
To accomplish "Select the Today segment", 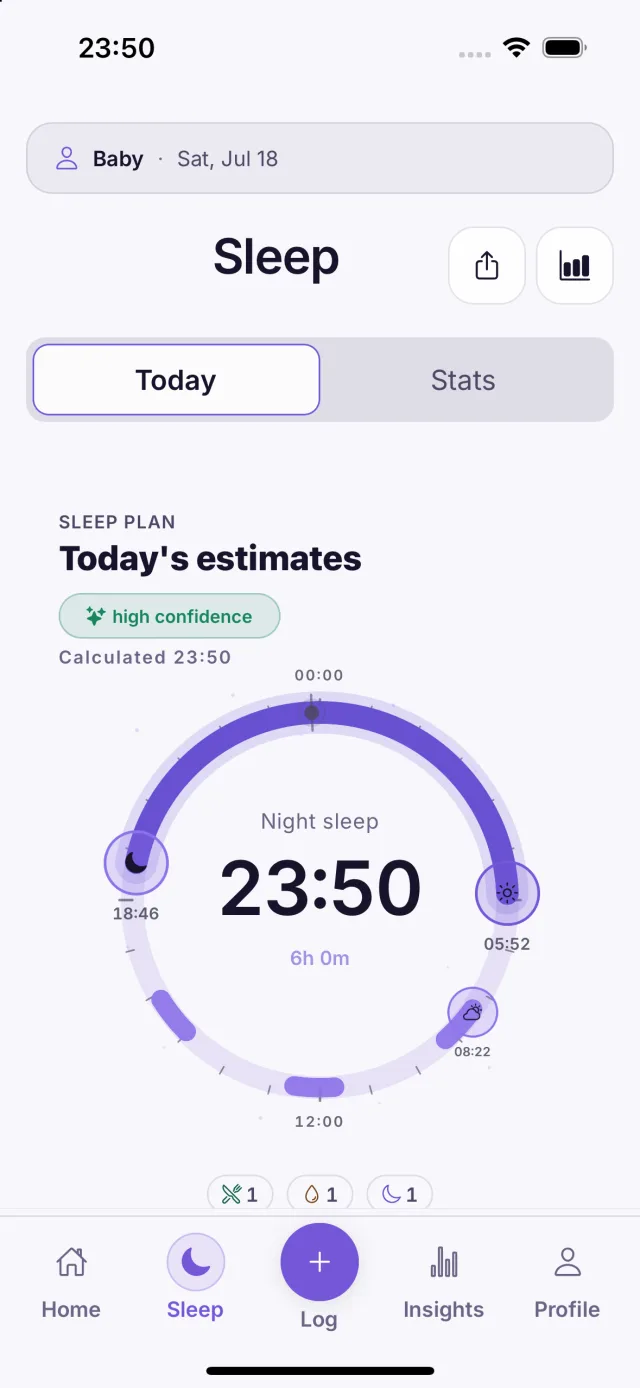I will [x=176, y=380].
